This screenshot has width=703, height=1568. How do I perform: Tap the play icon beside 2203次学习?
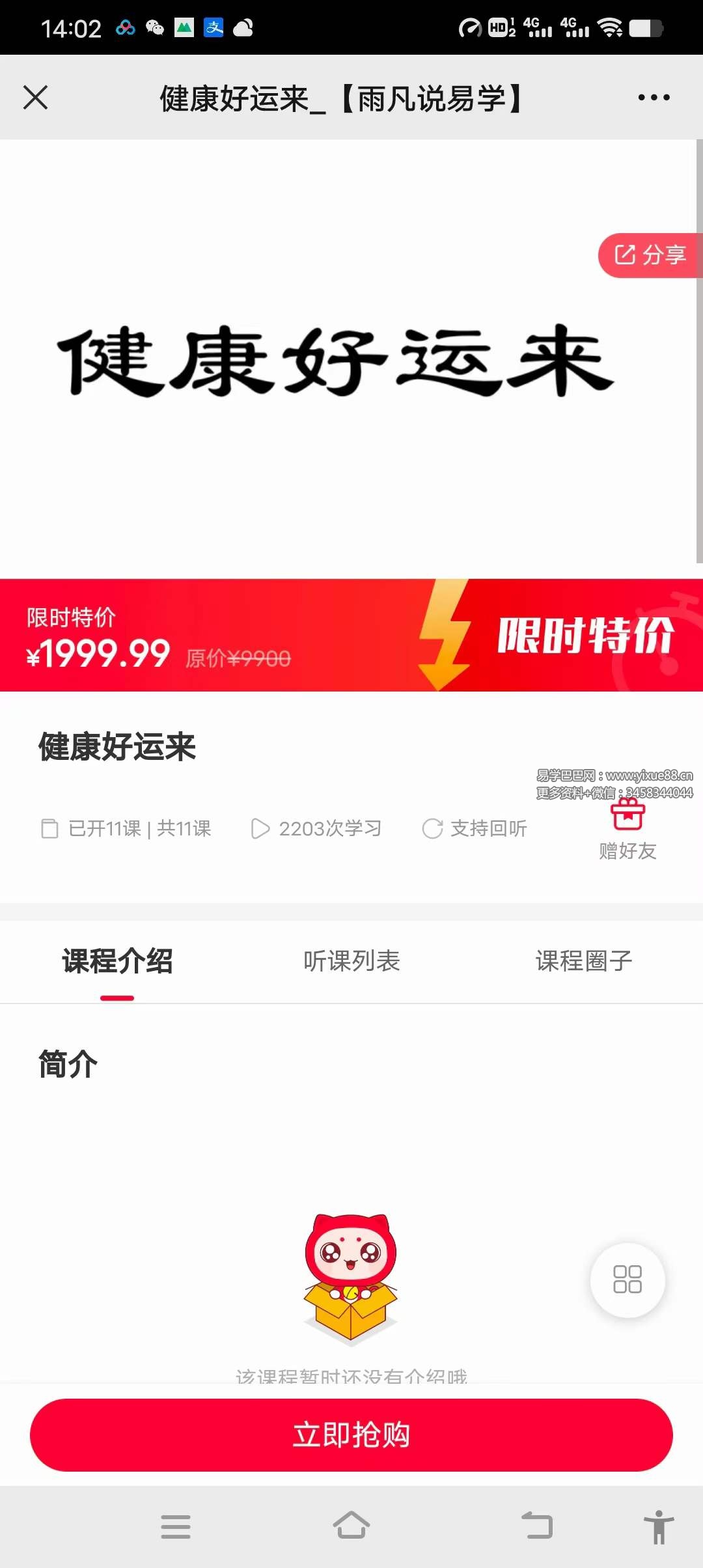tap(260, 828)
